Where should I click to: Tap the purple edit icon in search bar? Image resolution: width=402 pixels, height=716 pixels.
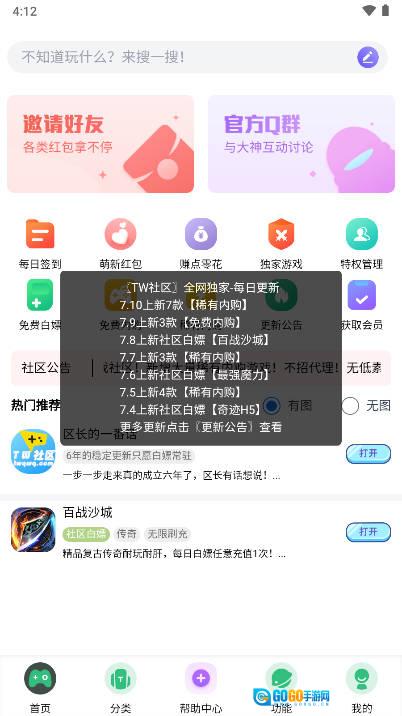[368, 58]
